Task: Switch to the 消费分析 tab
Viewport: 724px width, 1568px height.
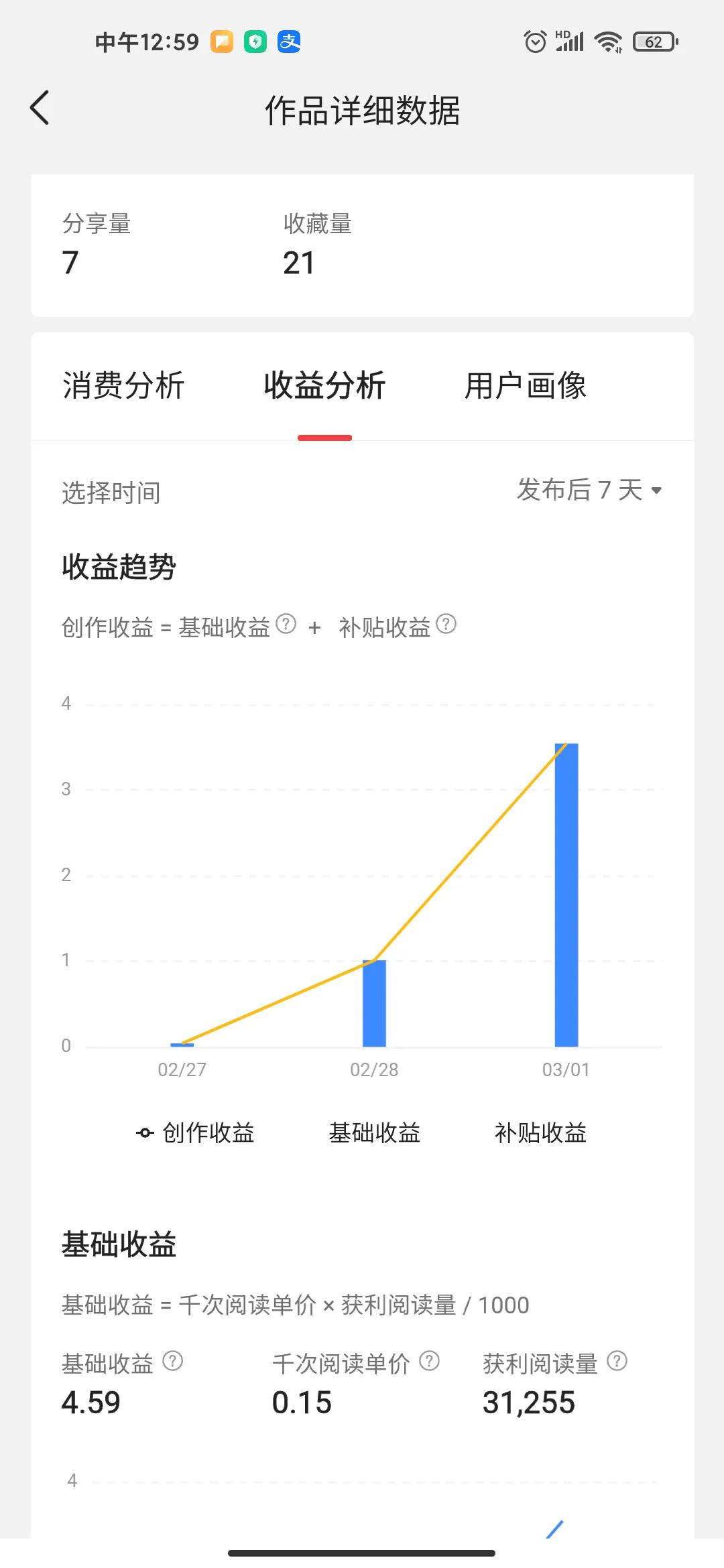Action: [x=123, y=387]
